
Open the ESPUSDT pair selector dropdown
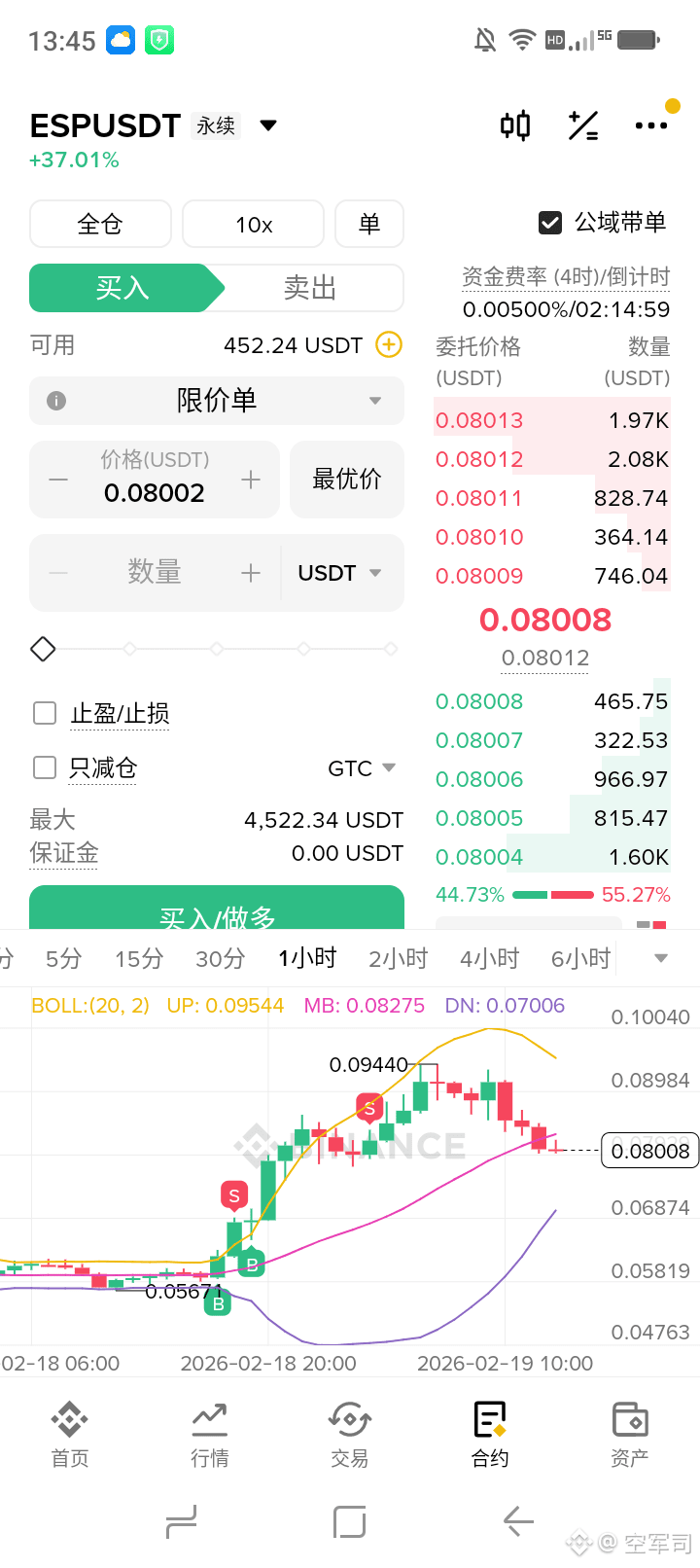click(269, 125)
